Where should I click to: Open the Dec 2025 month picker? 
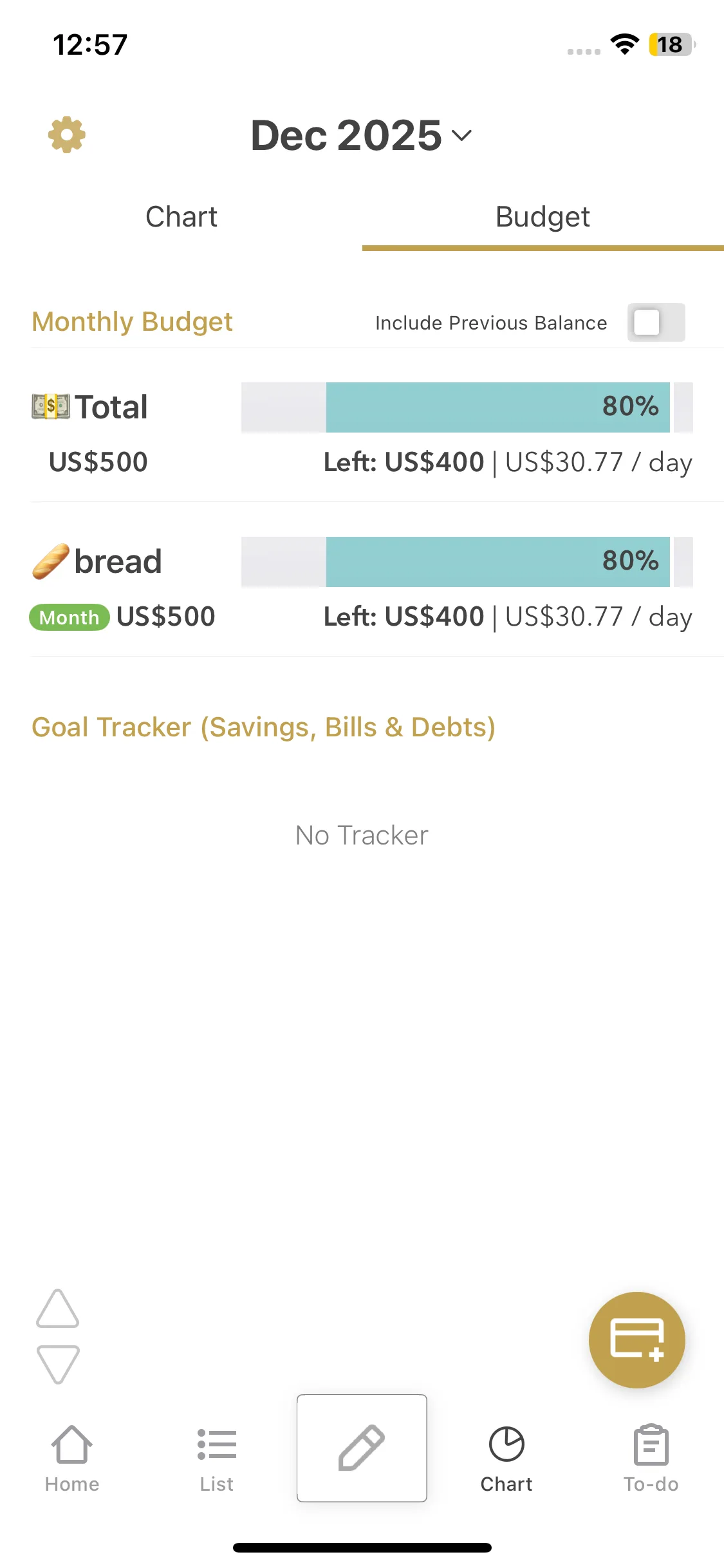[x=361, y=136]
